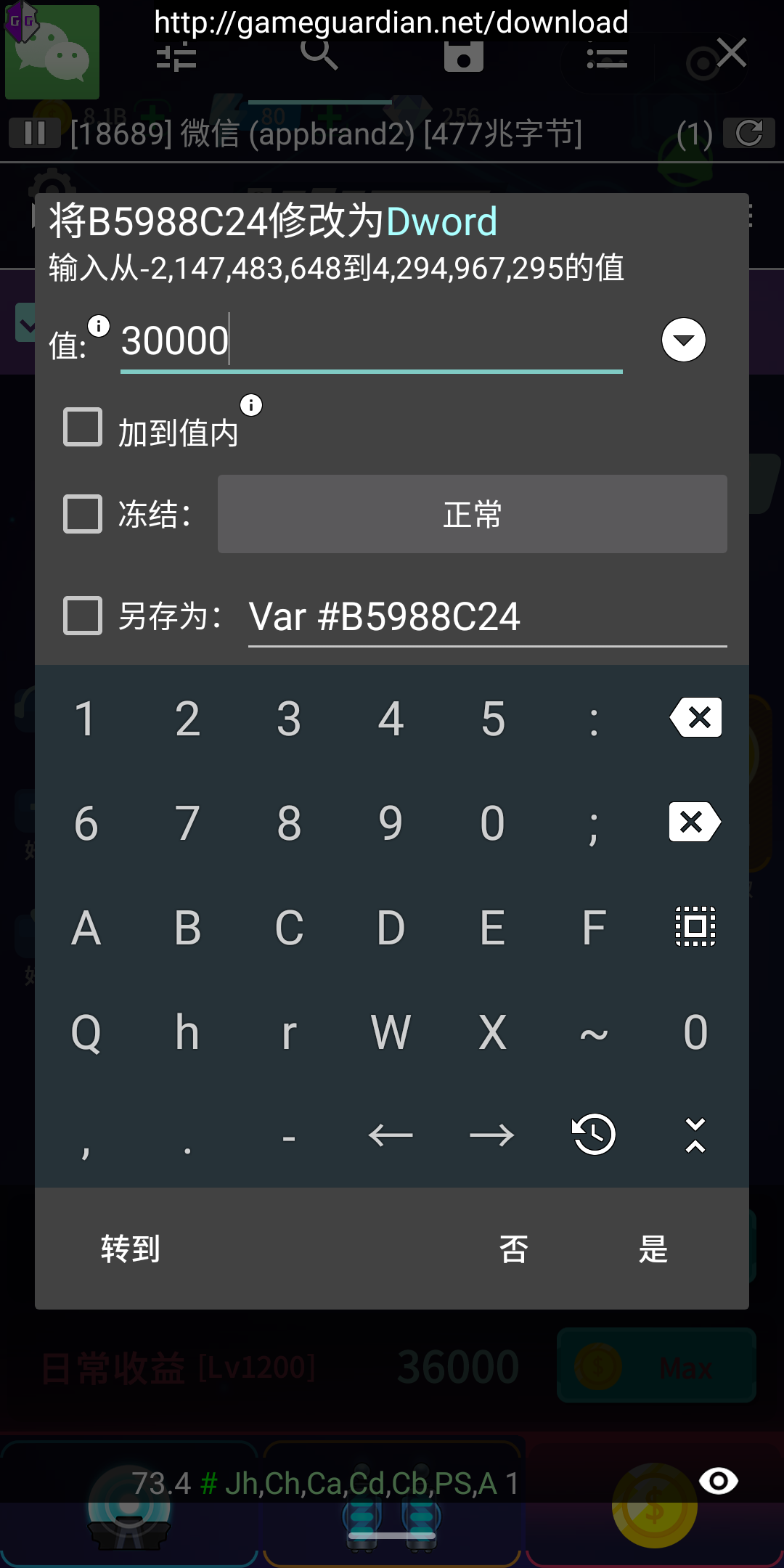
Task: Move cursor left with the left arrow key
Action: 391,1135
